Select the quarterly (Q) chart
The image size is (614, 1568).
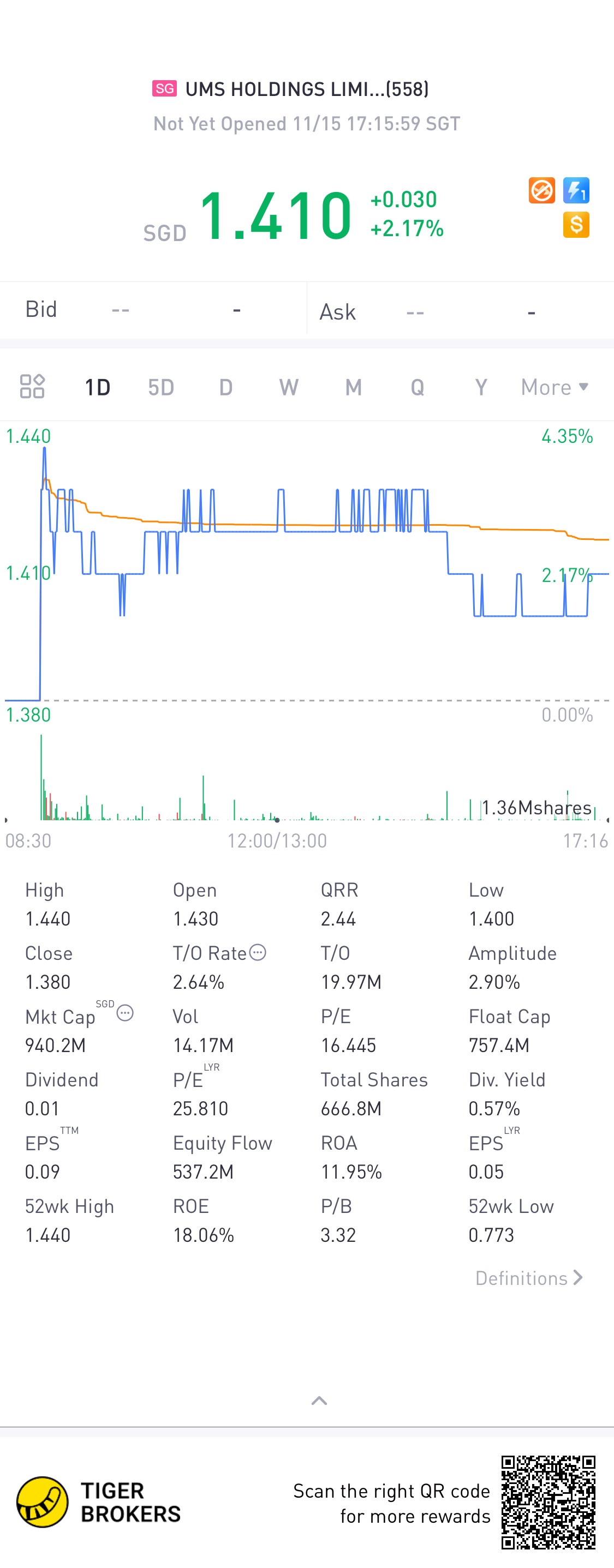pos(418,388)
